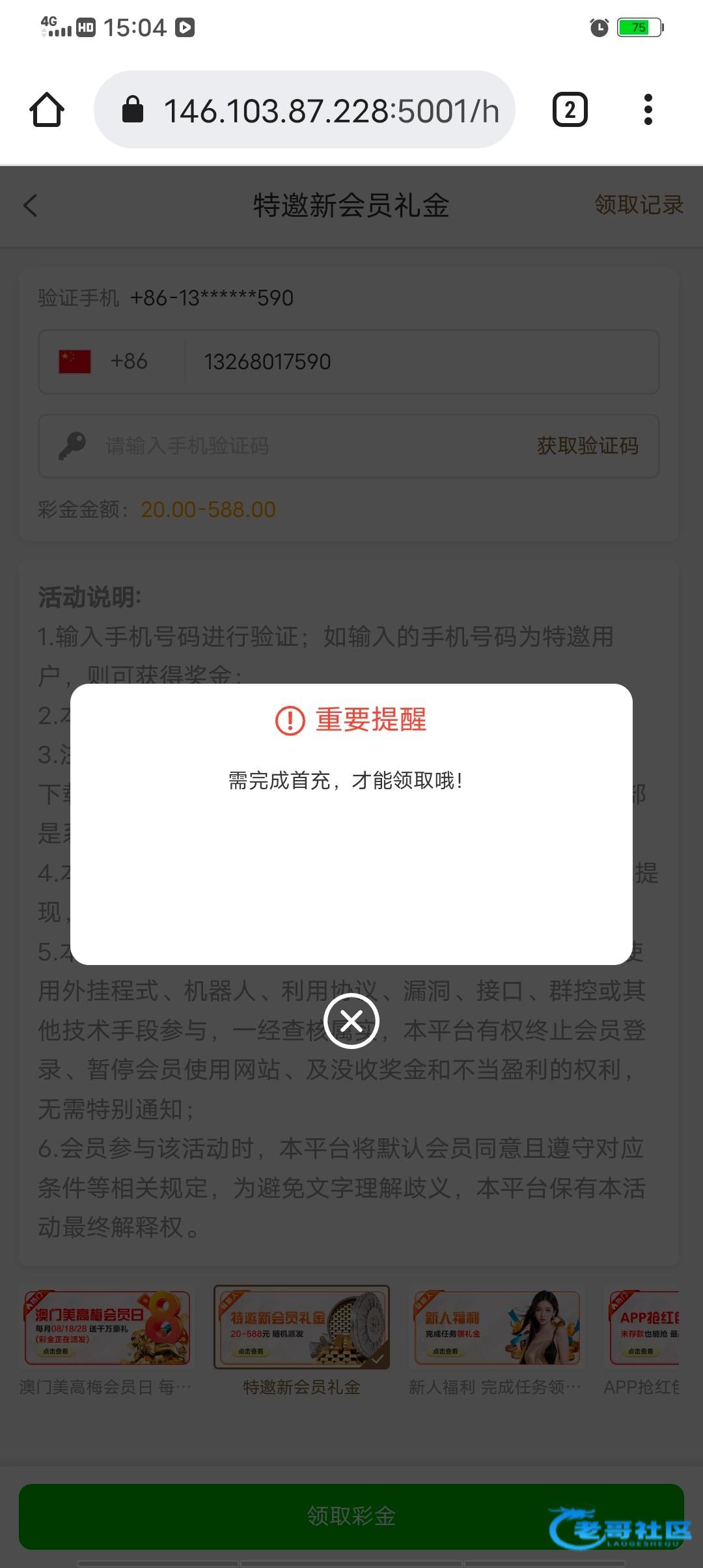The width and height of the screenshot is (703, 1568).
Task: Select the 特邀新会员礼金 promotion card
Action: point(301,1328)
